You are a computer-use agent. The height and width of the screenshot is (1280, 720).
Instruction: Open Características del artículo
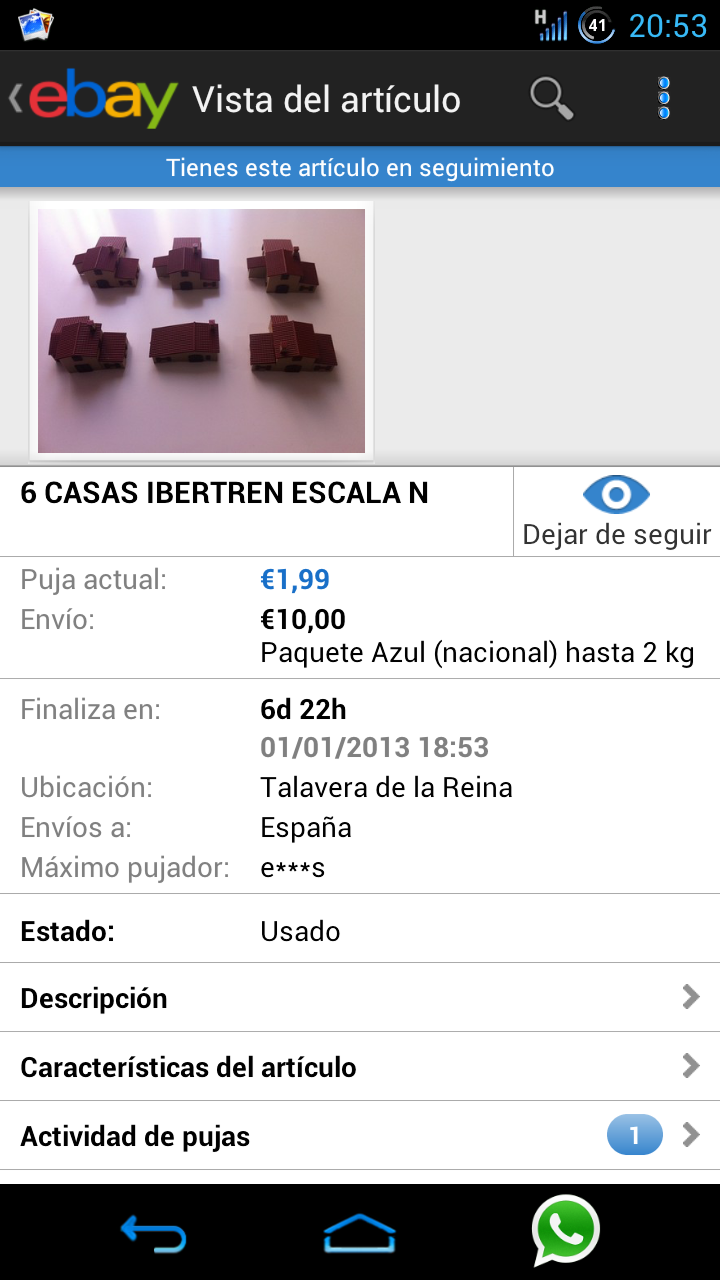pyautogui.click(x=360, y=1067)
